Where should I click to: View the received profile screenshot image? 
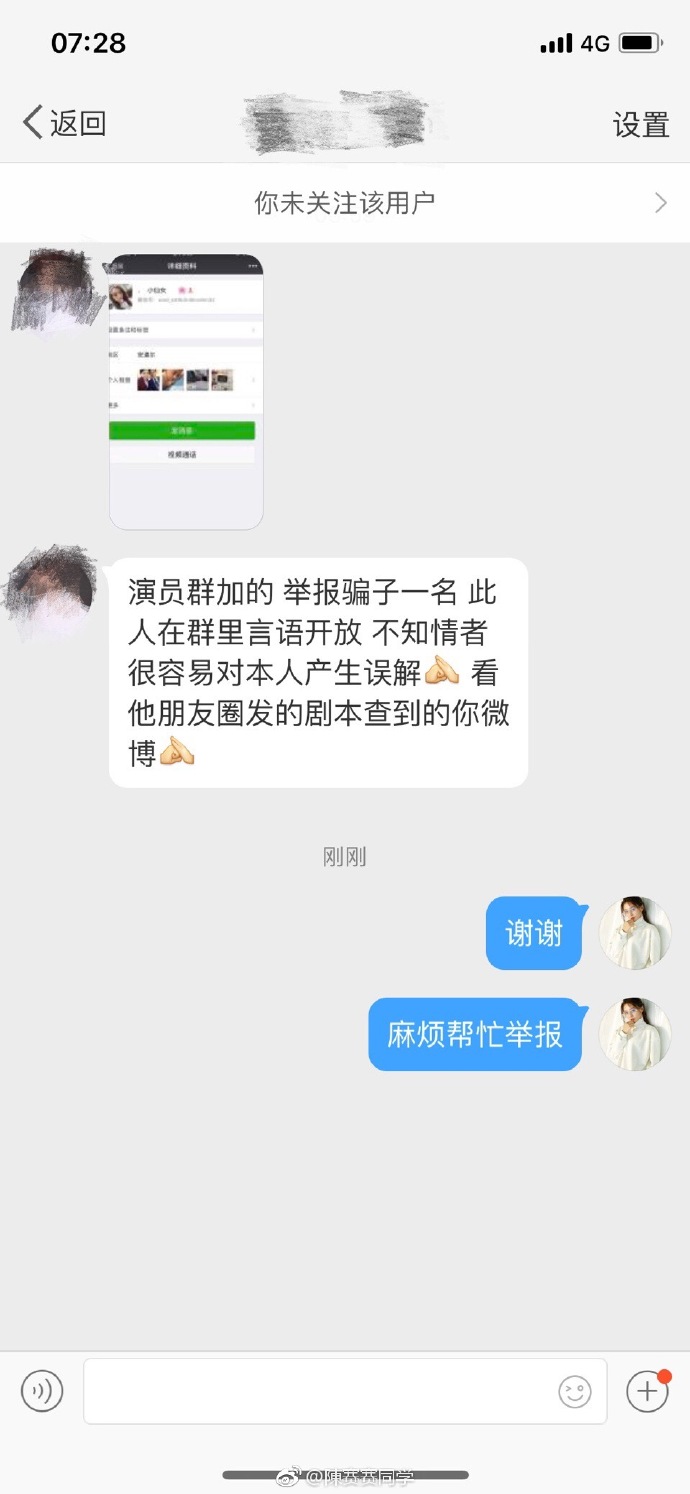pos(186,391)
